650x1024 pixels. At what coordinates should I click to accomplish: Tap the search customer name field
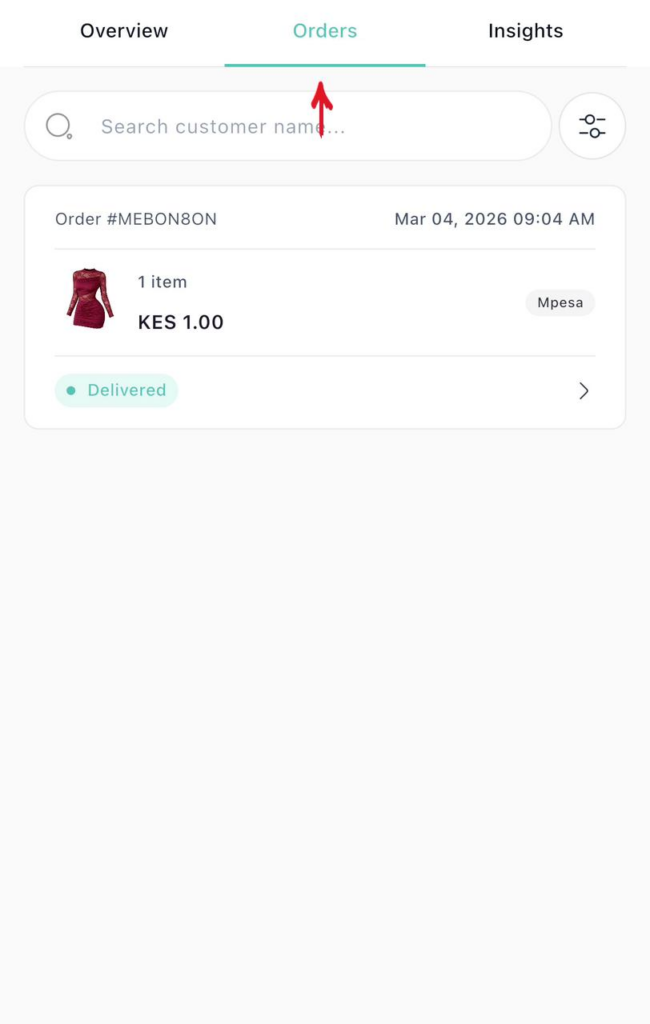(300, 127)
